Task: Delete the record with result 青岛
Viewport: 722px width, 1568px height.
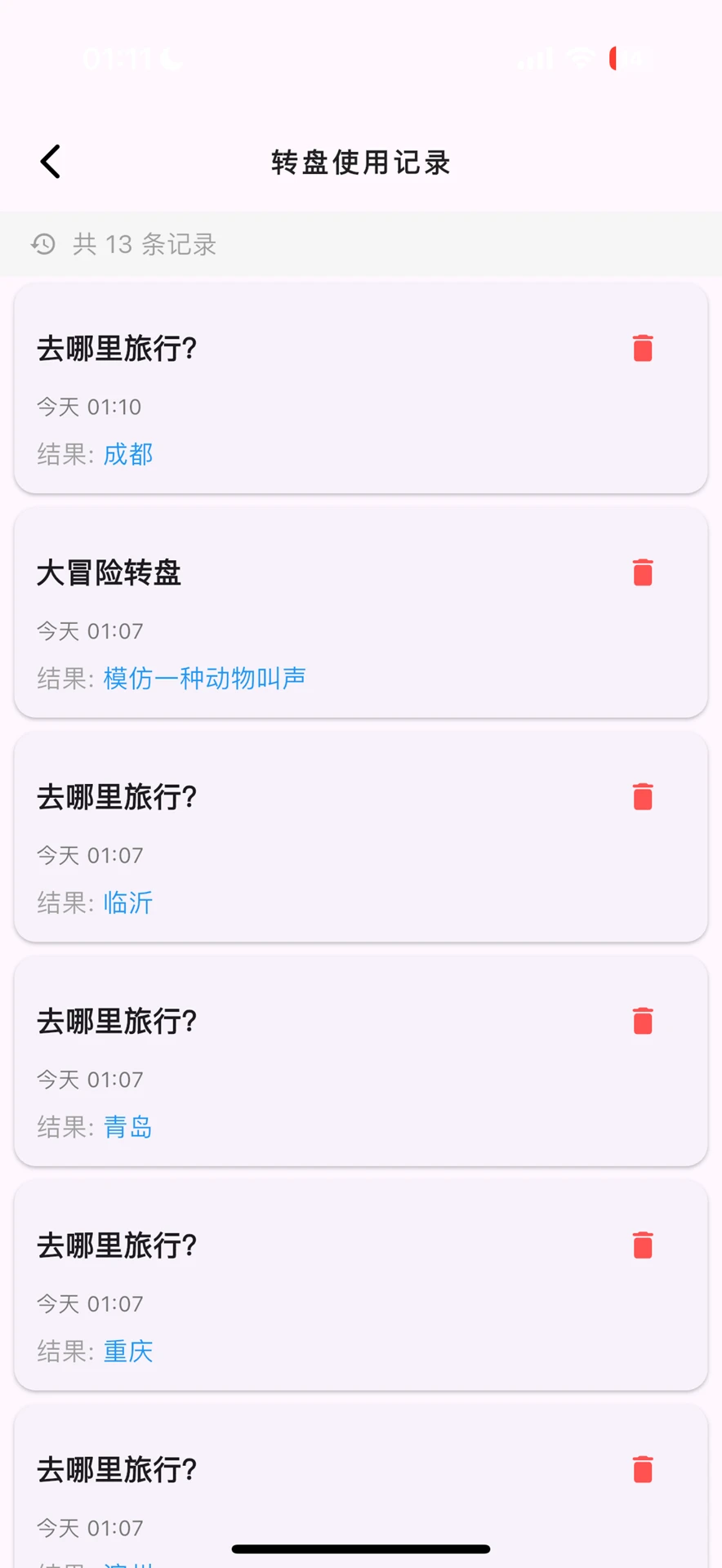Action: pos(643,1021)
